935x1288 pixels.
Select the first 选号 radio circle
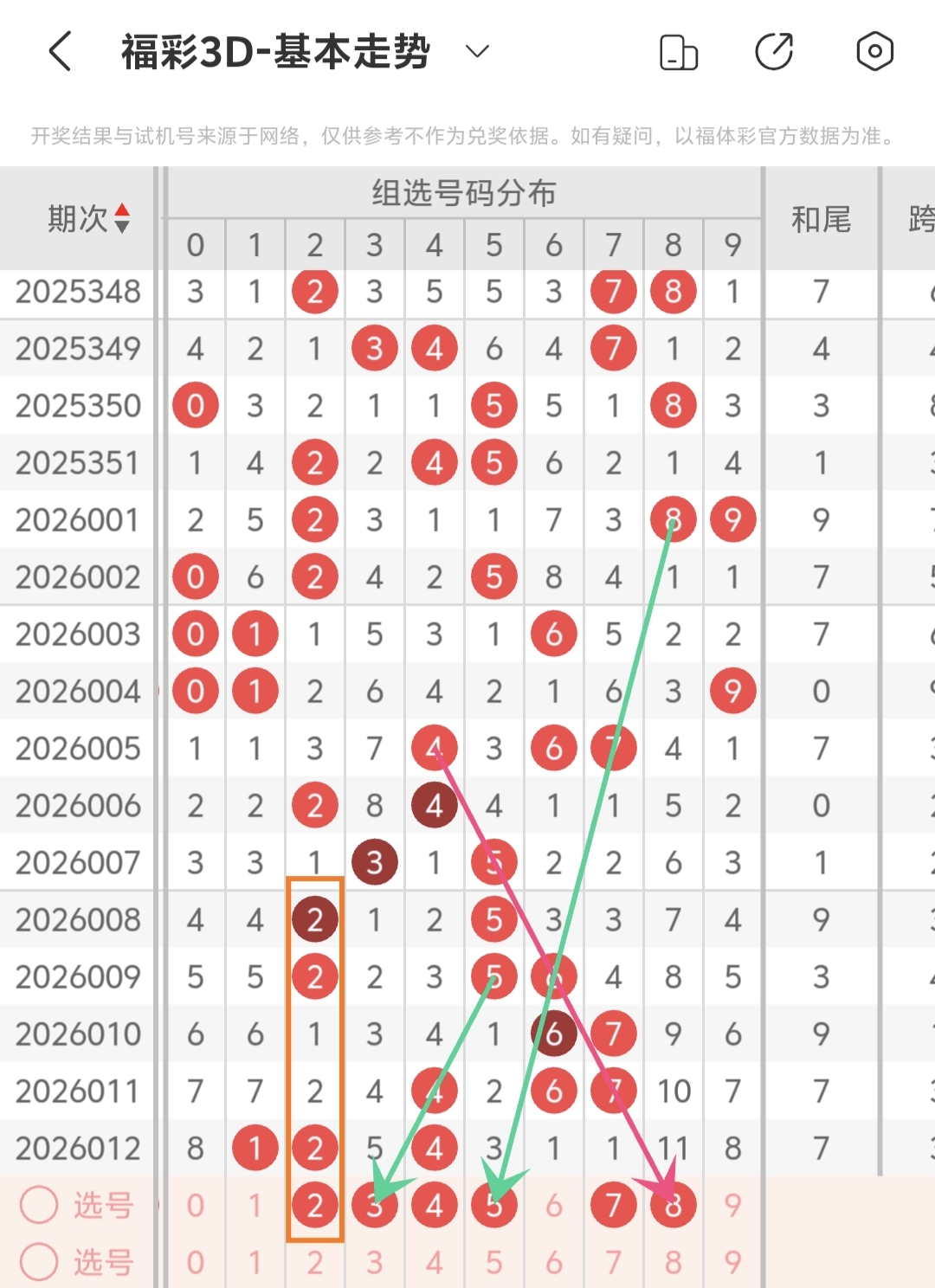pos(38,1204)
